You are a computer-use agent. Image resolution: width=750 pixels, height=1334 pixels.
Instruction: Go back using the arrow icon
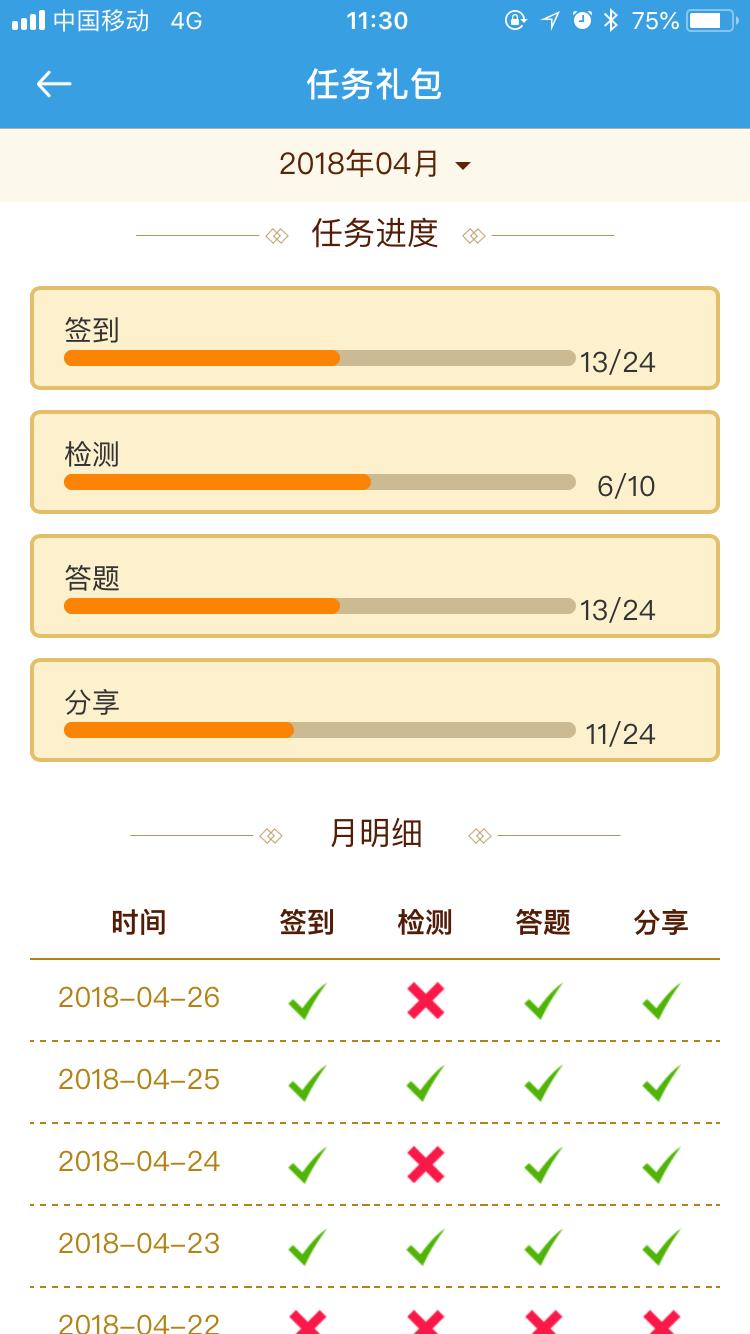pyautogui.click(x=54, y=84)
